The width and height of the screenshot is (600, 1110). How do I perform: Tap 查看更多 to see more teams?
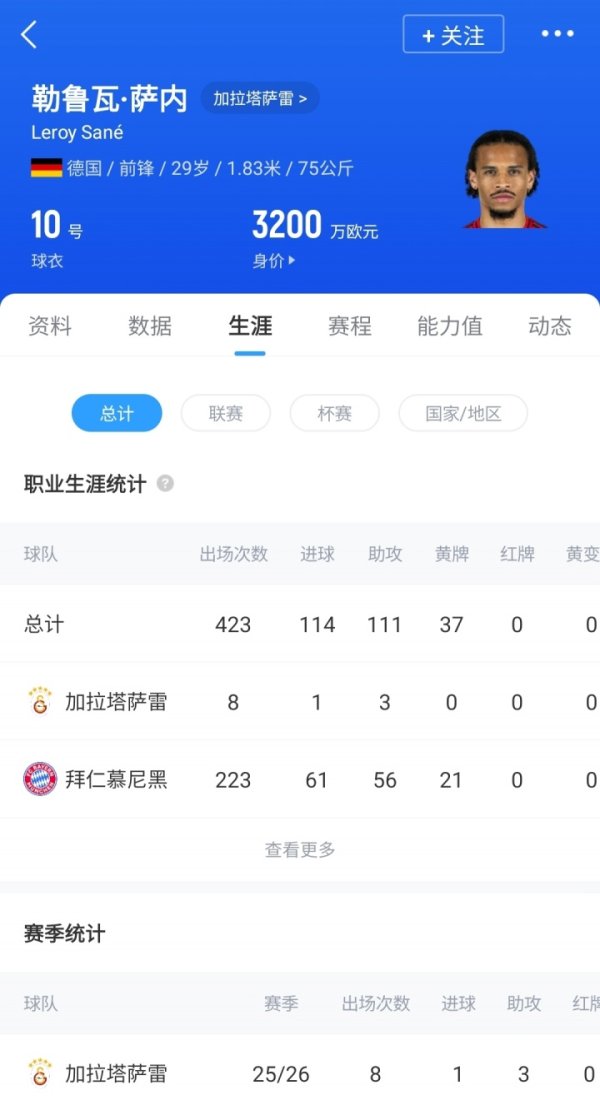point(300,850)
